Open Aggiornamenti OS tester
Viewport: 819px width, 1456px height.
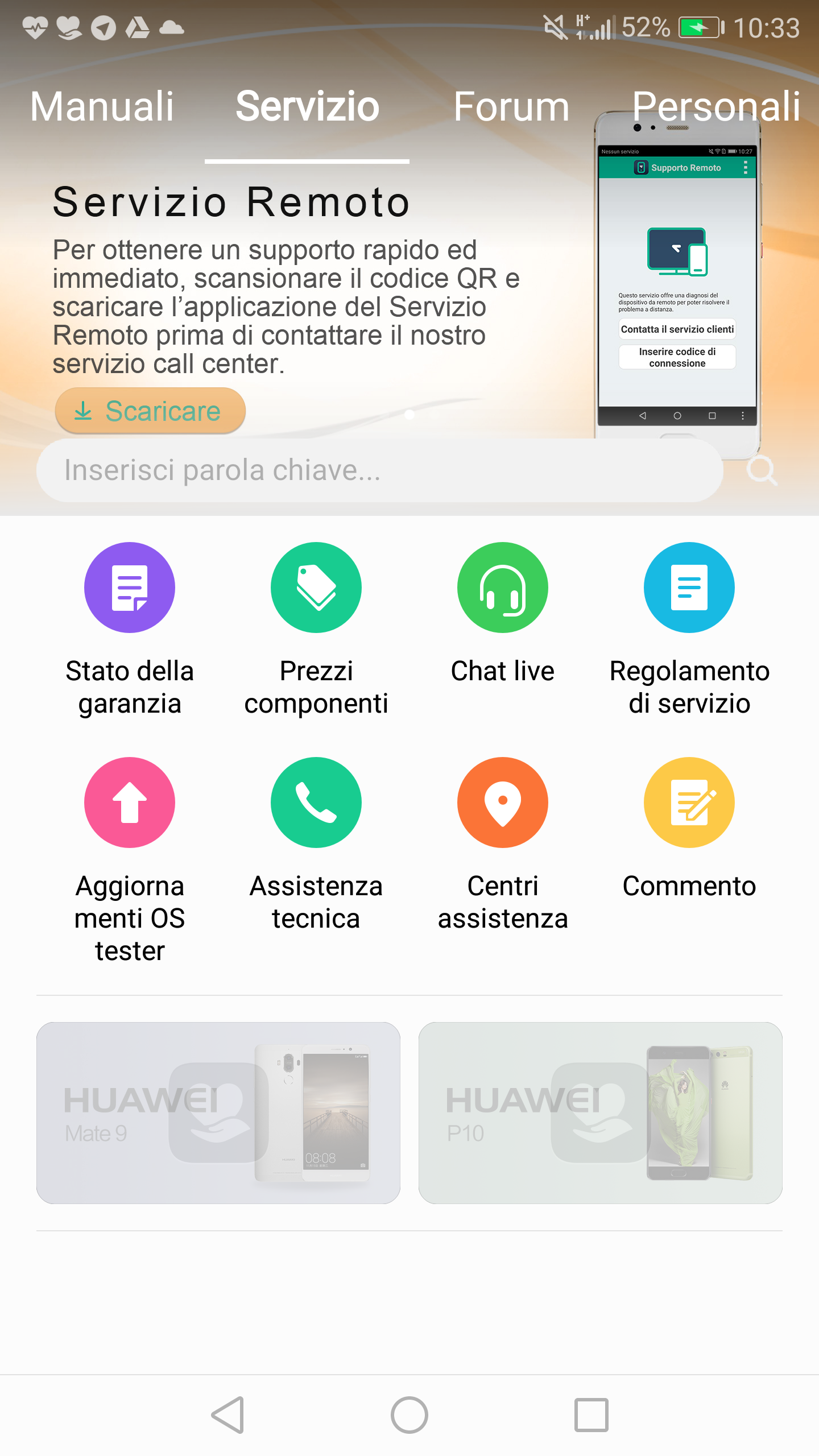[x=130, y=803]
